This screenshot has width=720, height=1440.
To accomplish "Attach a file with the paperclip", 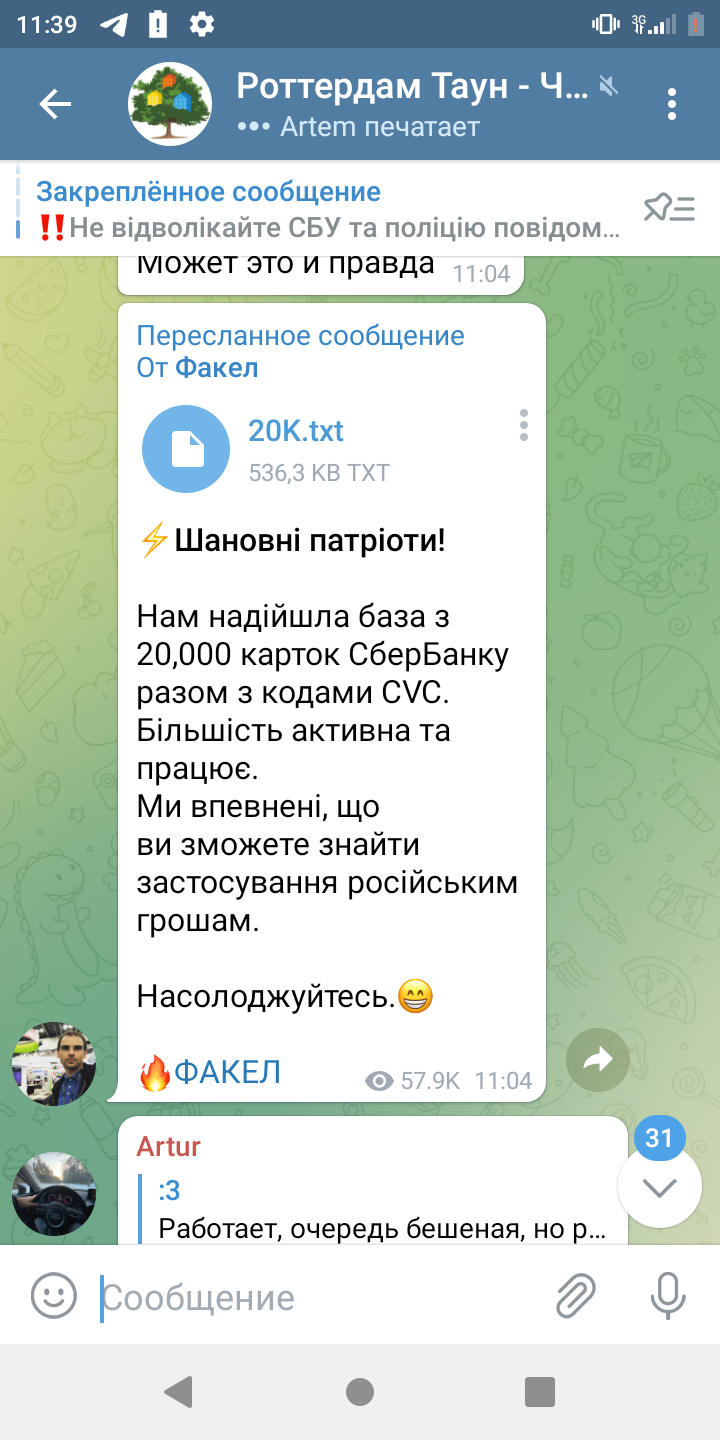I will 576,1296.
